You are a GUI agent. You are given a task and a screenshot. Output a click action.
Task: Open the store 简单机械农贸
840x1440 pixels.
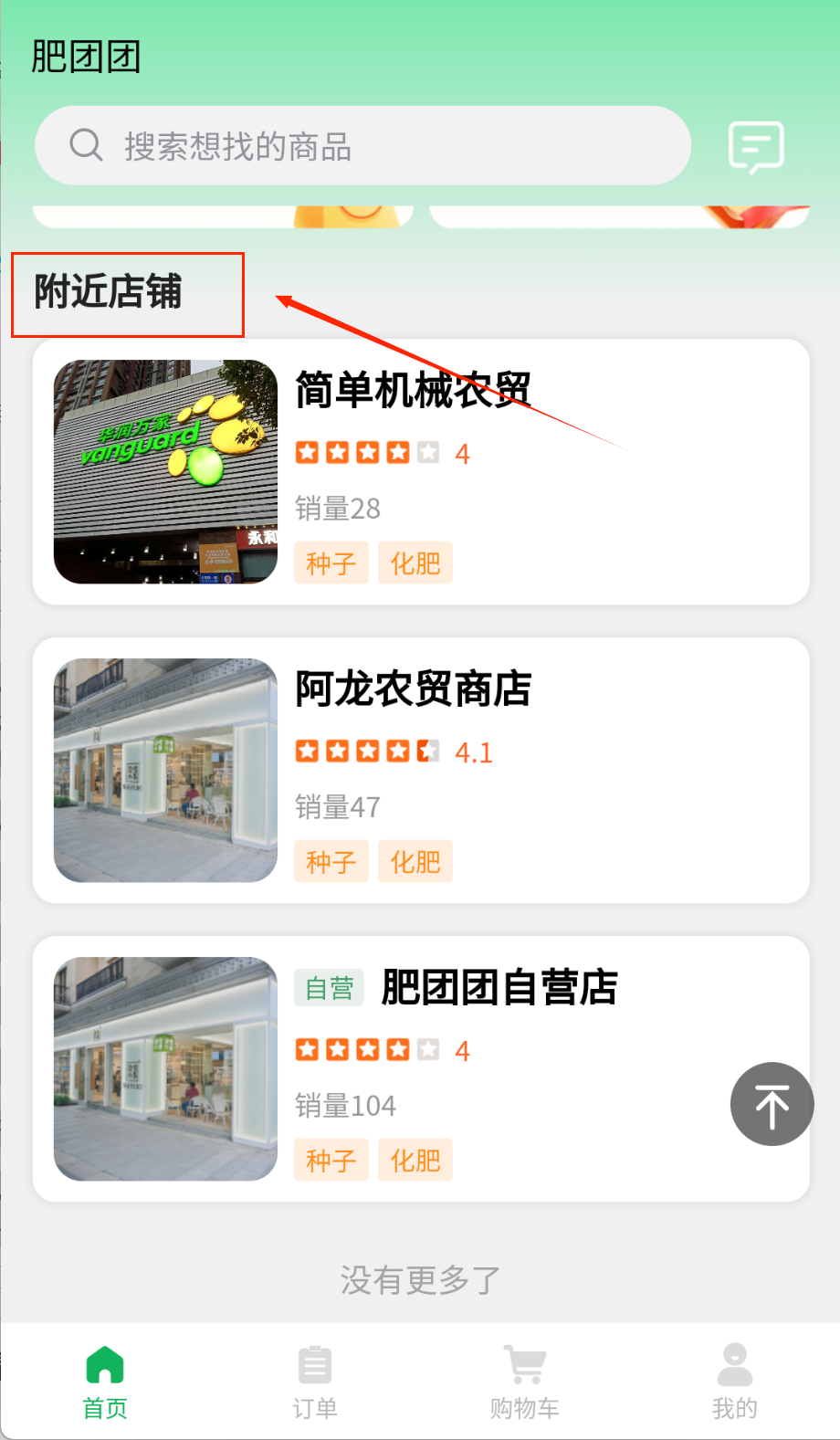(420, 472)
